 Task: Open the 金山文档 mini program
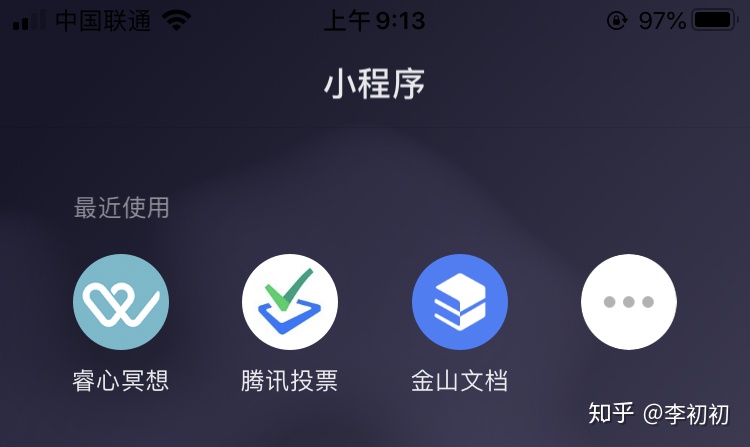tap(460, 302)
